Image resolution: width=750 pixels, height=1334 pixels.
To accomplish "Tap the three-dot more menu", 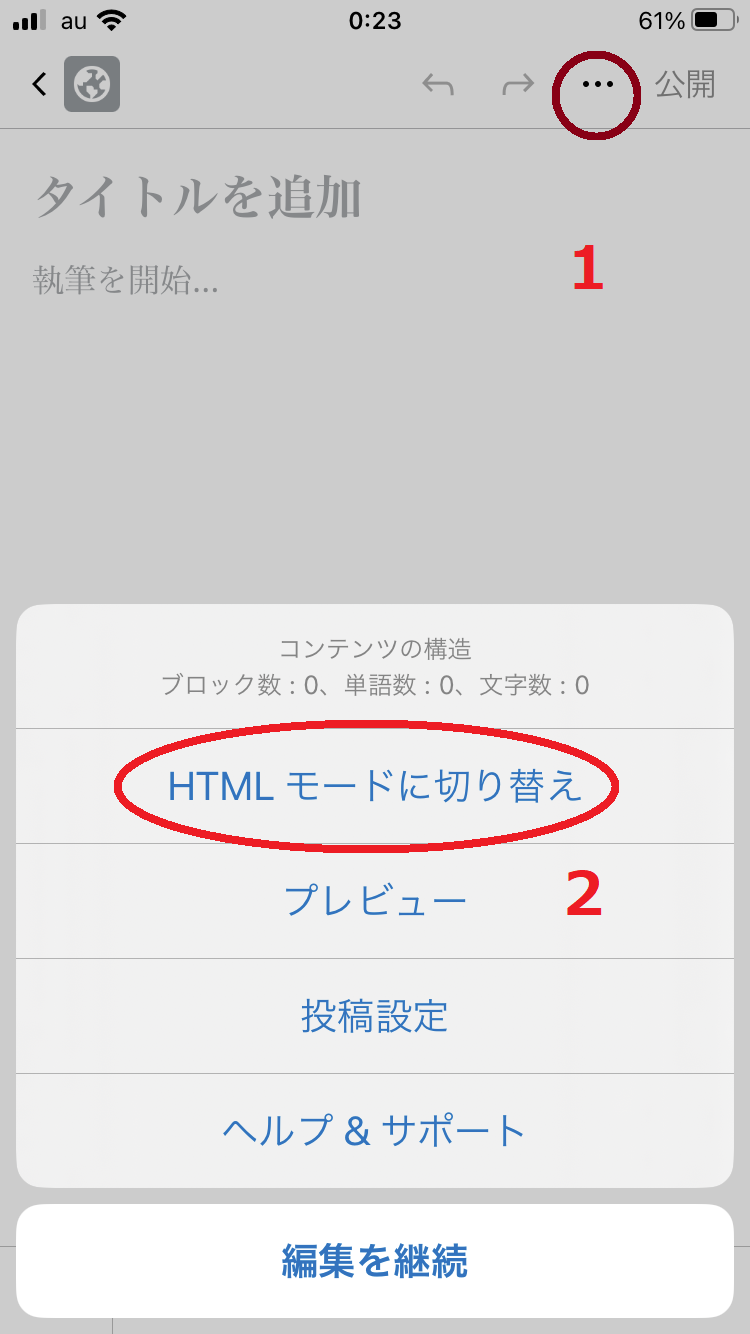I will click(x=597, y=85).
